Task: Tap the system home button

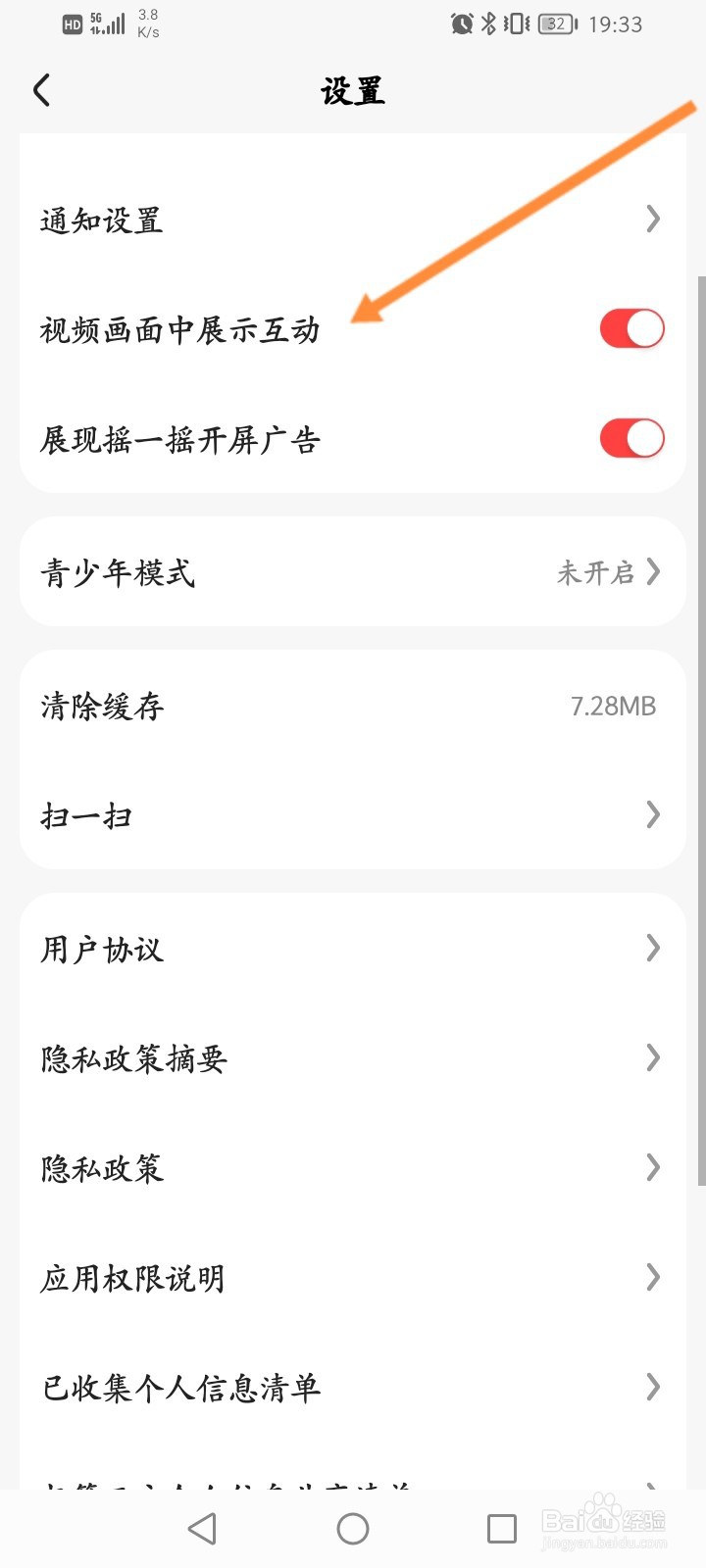Action: (353, 1528)
